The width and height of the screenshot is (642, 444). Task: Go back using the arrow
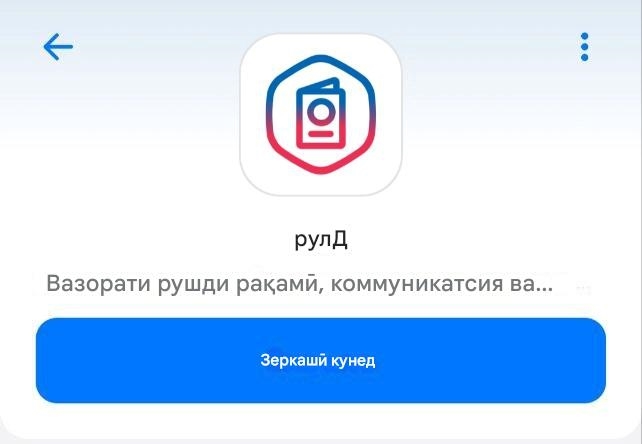click(x=58, y=47)
